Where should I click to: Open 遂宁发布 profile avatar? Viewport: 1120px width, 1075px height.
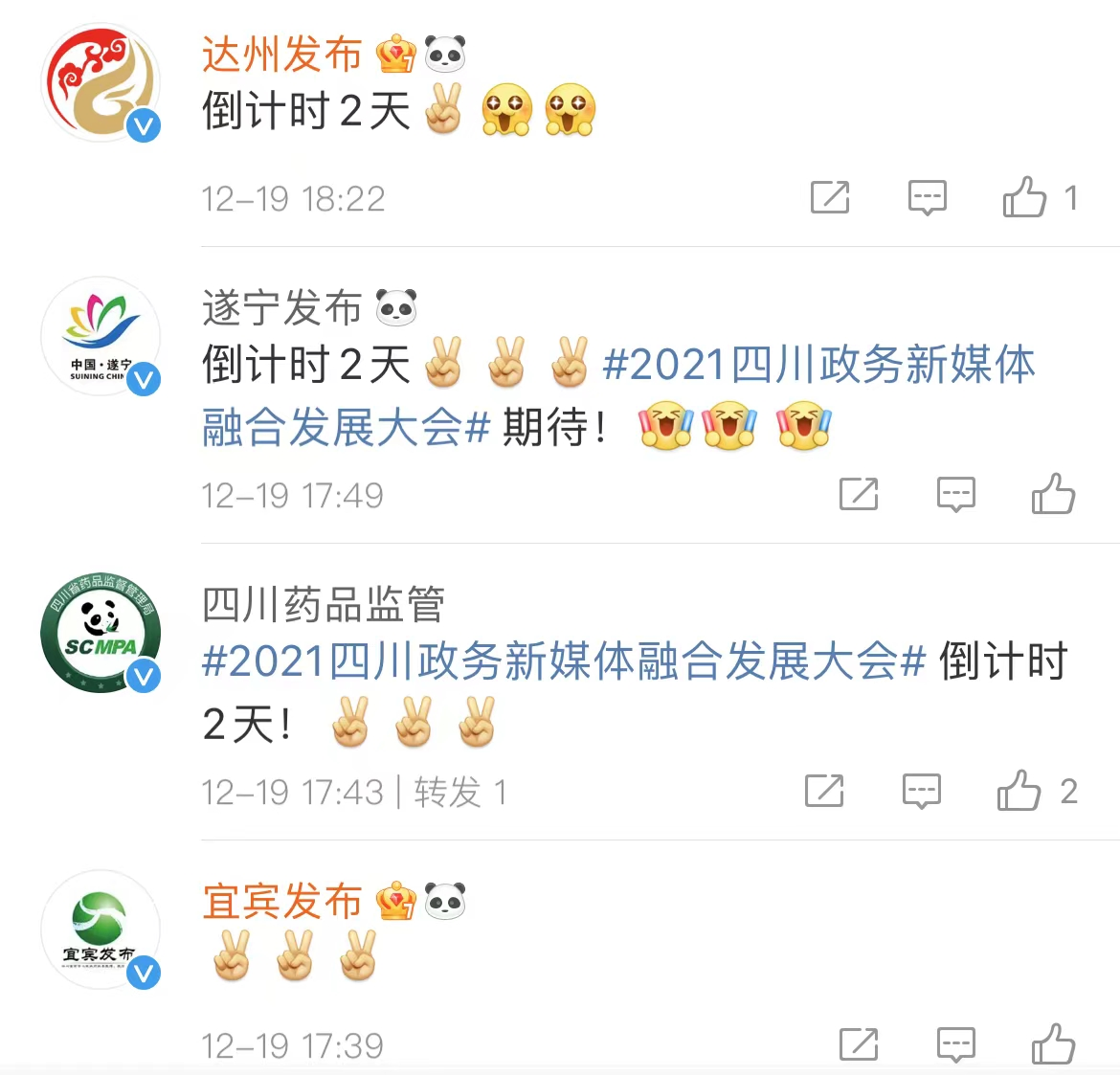pos(101,337)
